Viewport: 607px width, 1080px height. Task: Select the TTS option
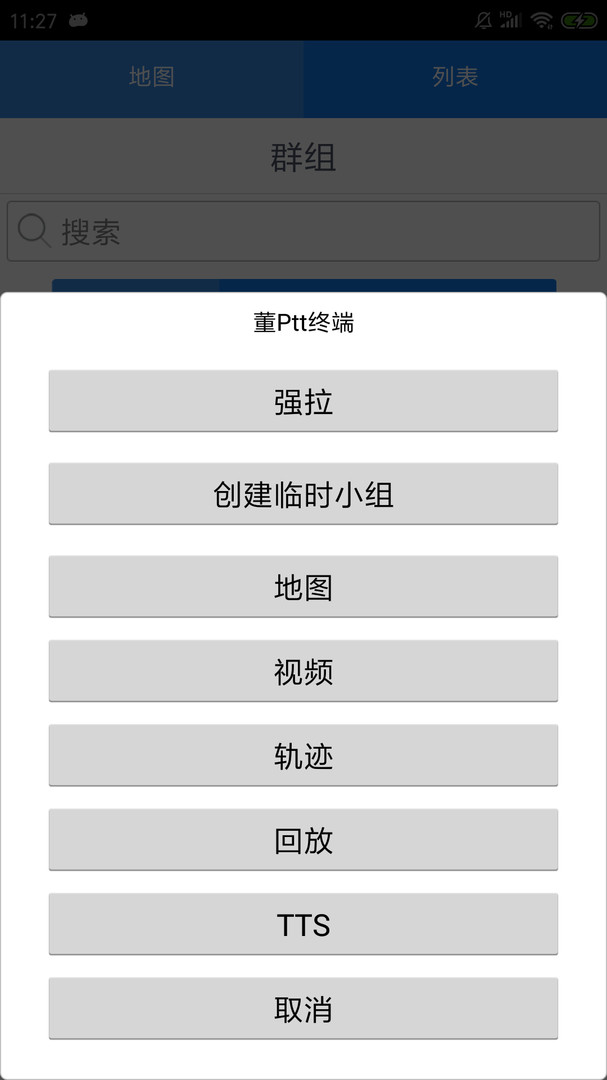click(x=303, y=924)
